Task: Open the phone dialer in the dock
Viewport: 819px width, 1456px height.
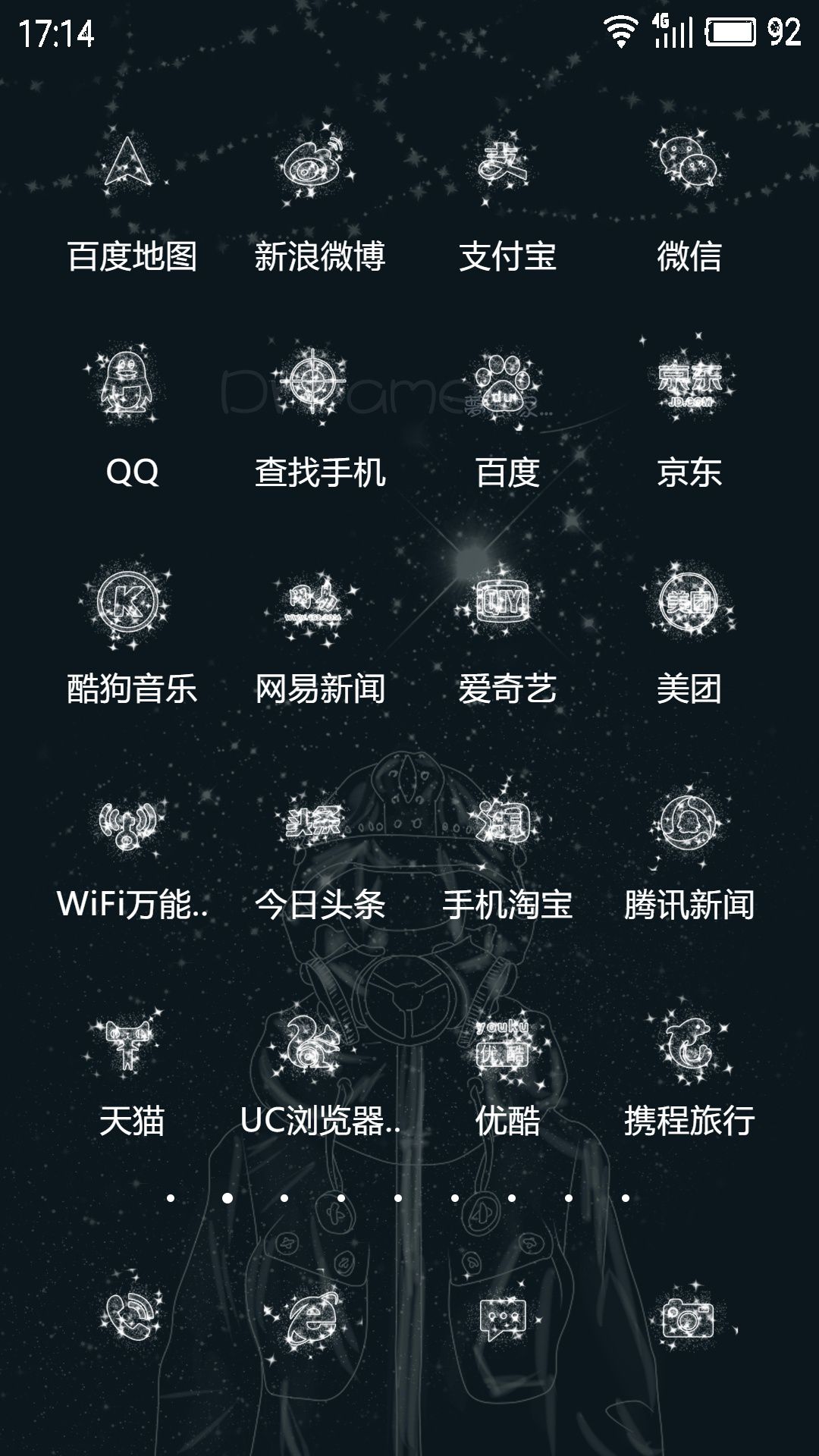Action: 130,1316
